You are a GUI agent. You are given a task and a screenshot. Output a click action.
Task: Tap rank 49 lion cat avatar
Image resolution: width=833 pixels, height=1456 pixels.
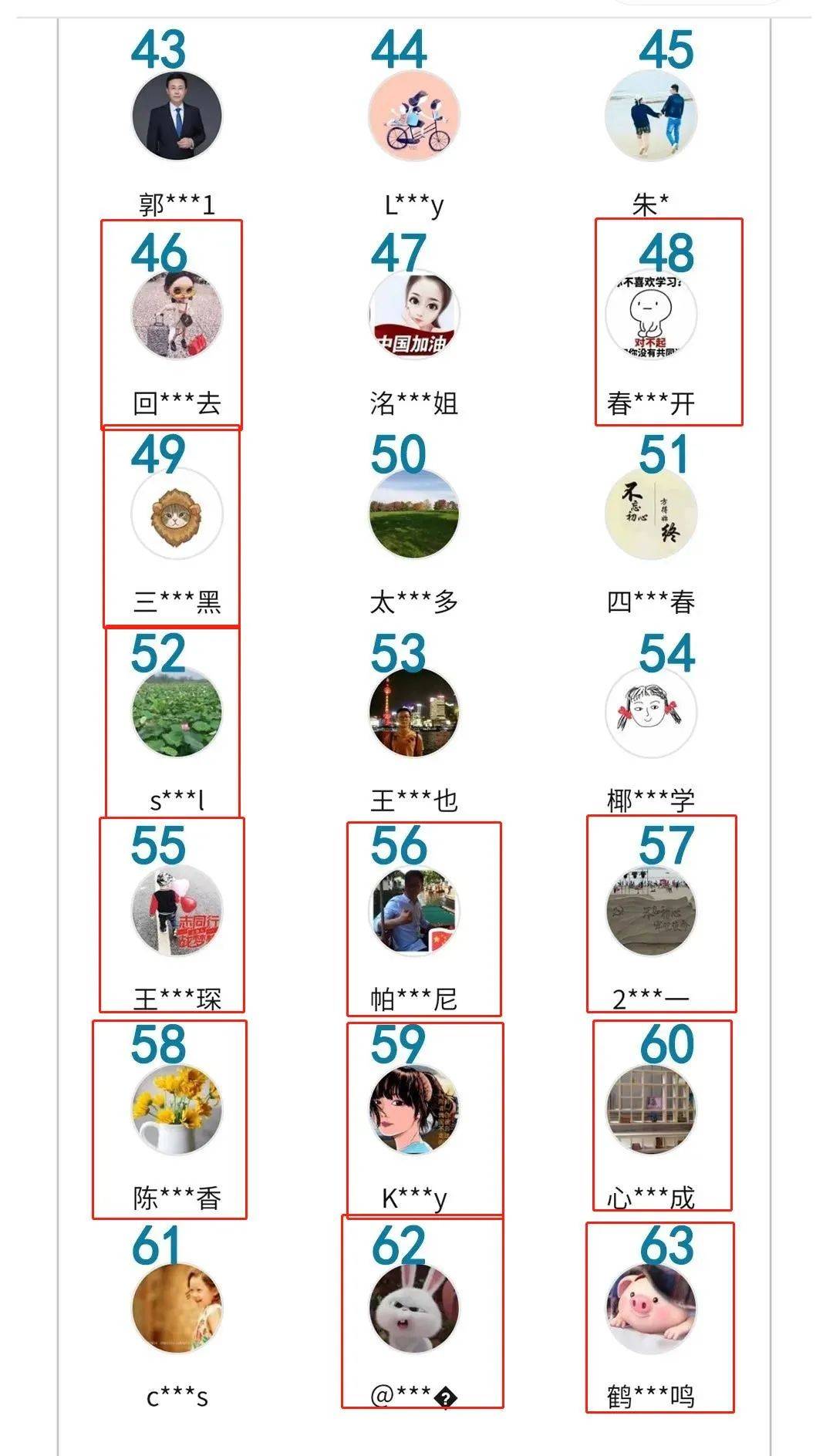tap(177, 514)
